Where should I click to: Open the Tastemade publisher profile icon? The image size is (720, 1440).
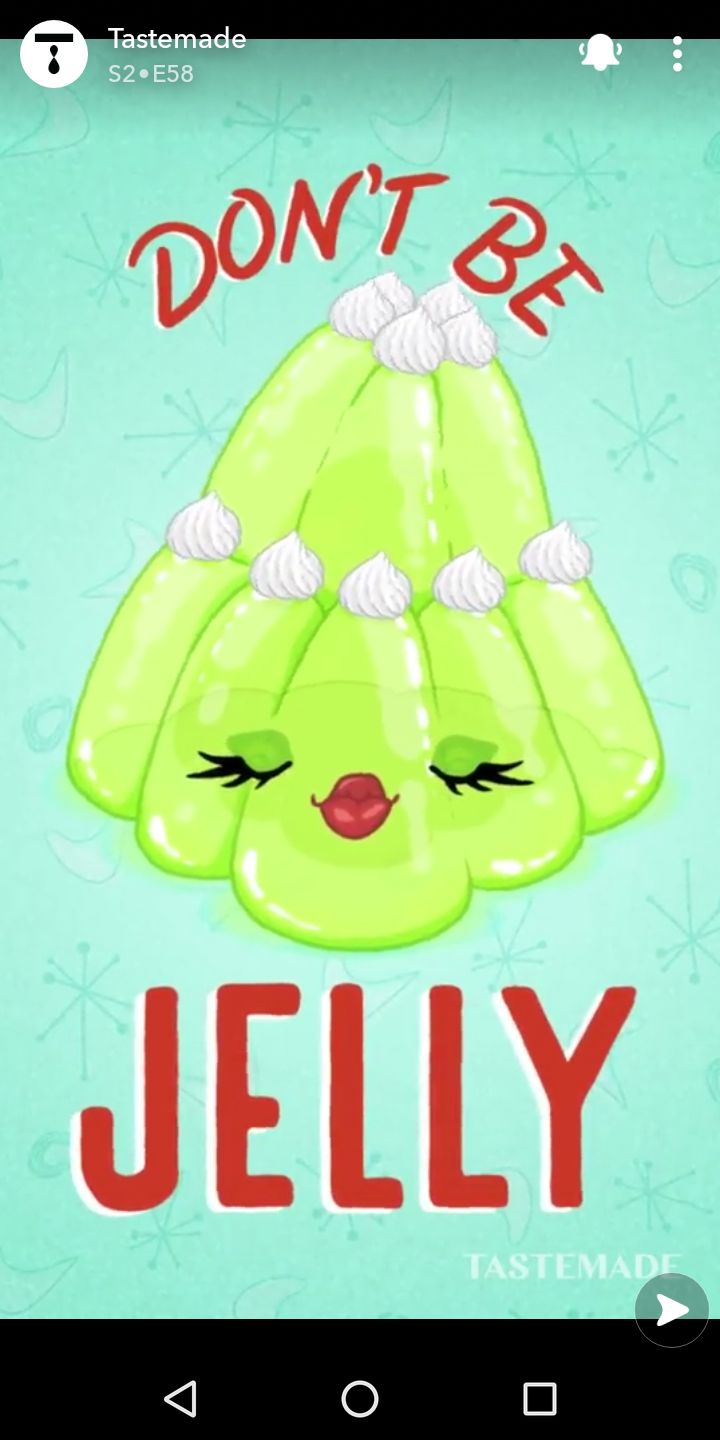[54, 54]
